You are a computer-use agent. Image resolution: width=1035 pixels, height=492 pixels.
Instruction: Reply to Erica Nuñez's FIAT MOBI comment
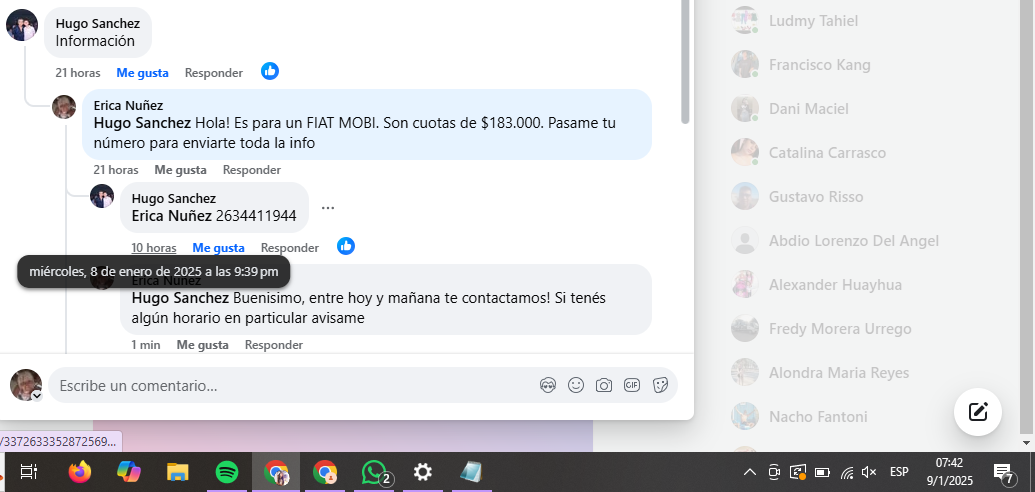pyautogui.click(x=252, y=170)
